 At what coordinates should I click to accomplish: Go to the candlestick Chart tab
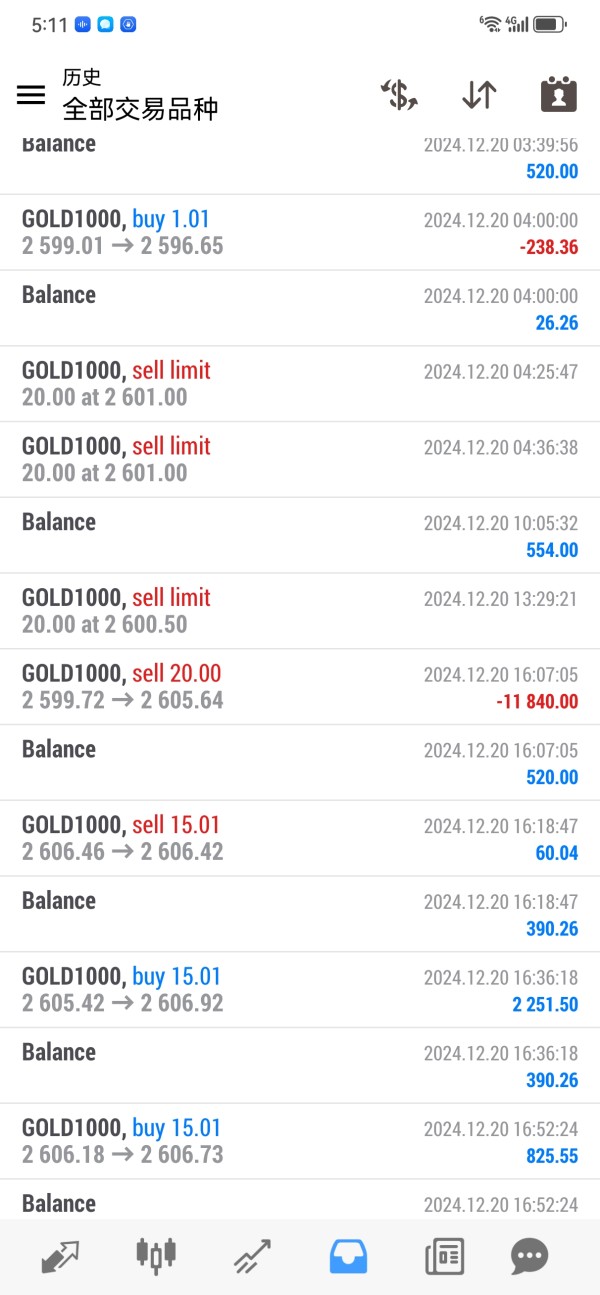(156, 1255)
